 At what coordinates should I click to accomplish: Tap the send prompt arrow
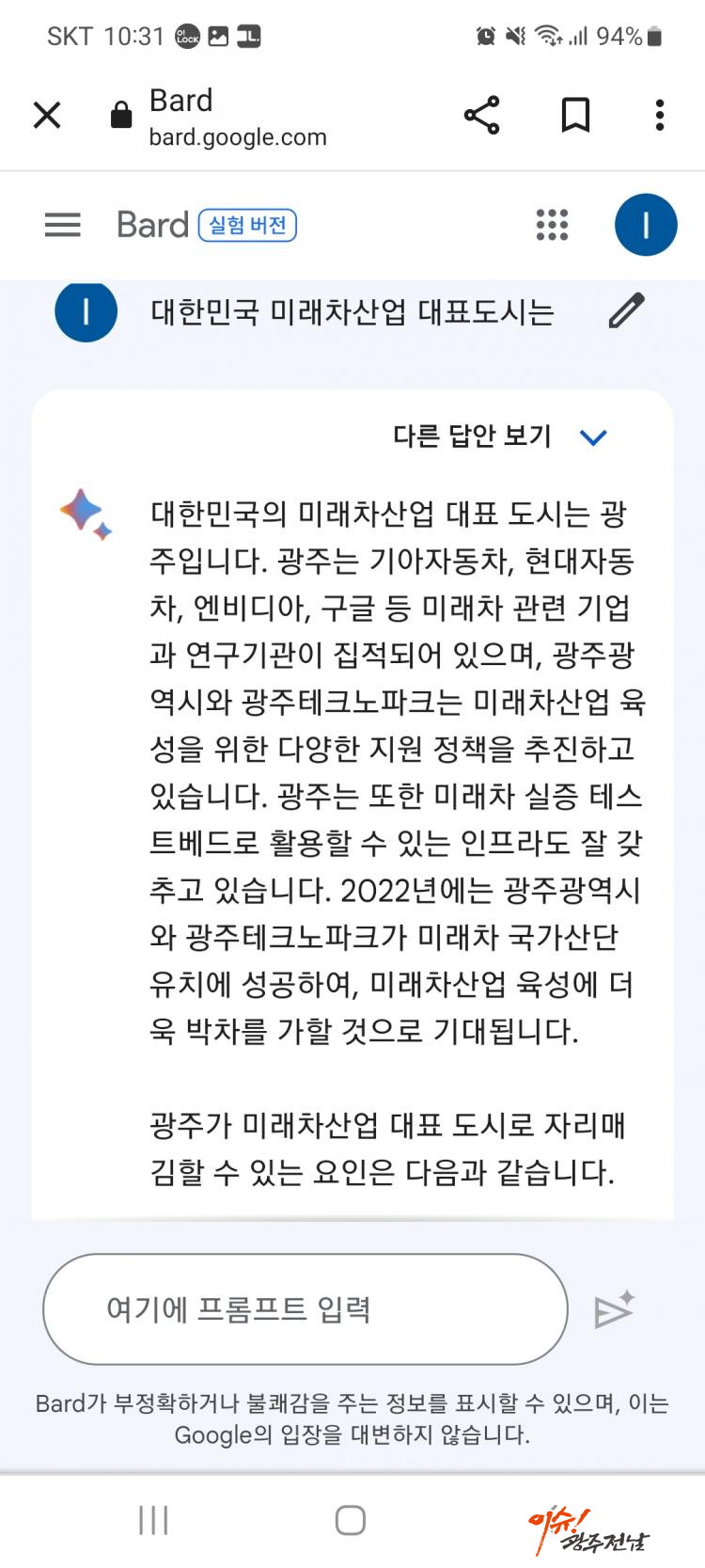coord(615,1310)
